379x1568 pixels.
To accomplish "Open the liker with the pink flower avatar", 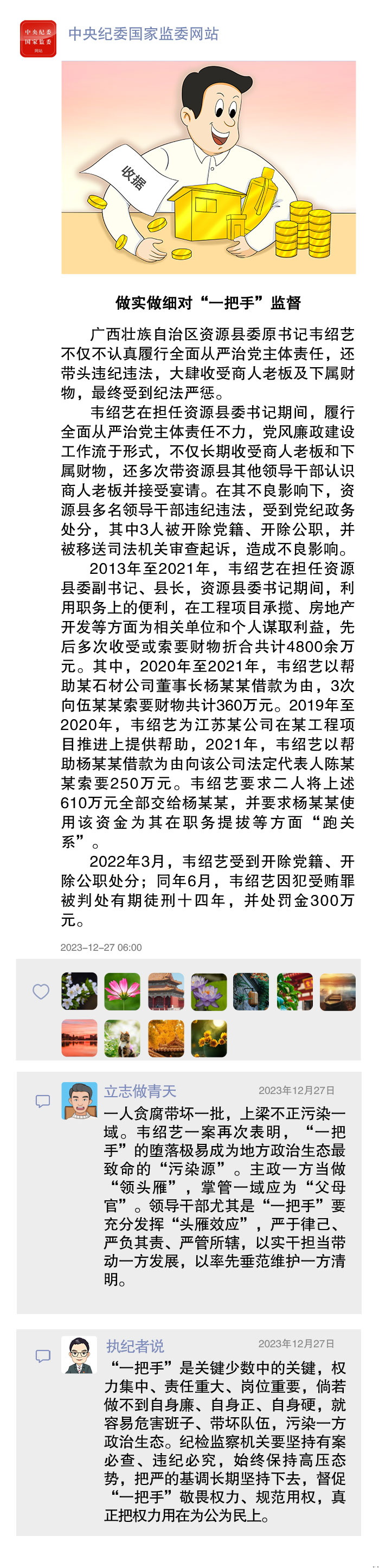I will 123,991.
